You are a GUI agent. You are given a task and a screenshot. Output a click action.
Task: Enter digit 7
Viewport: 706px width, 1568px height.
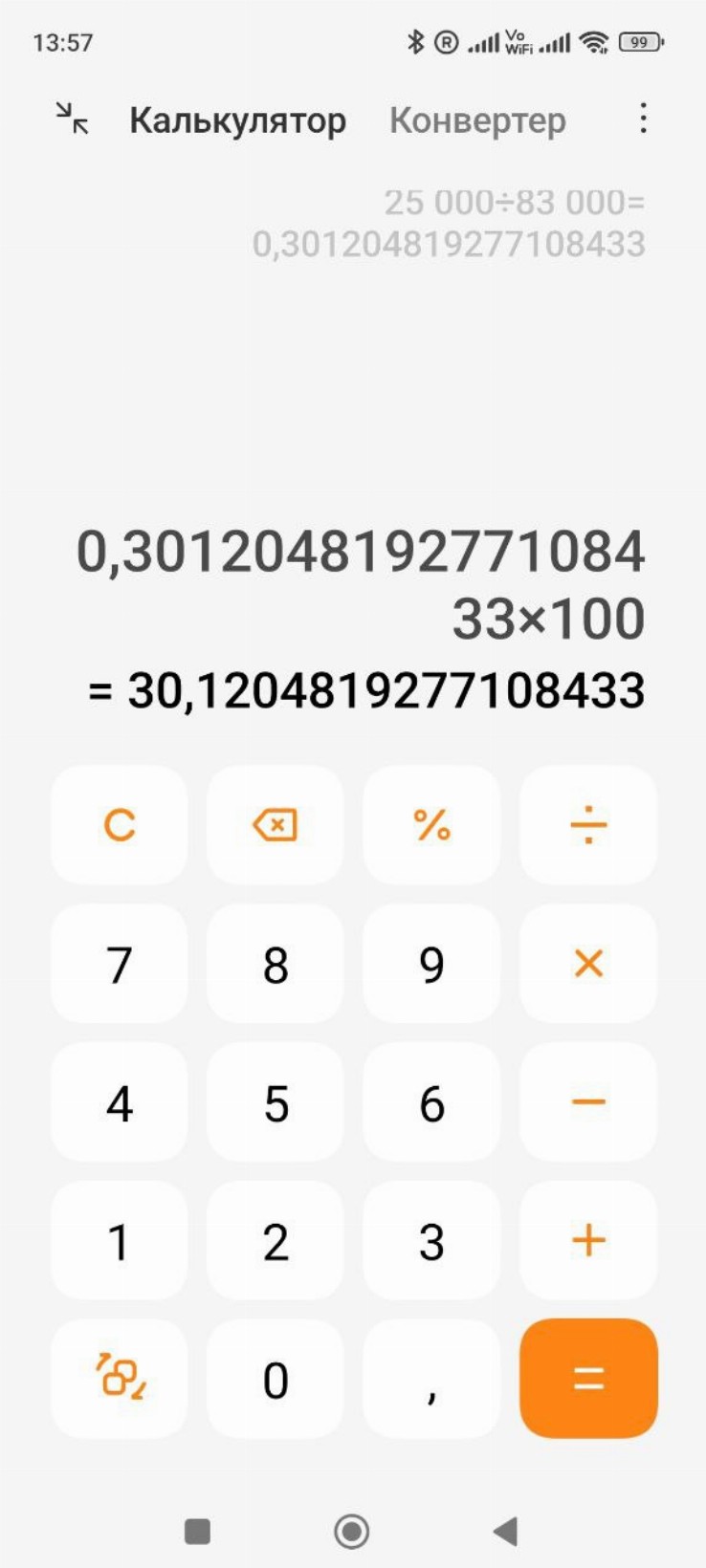click(120, 964)
